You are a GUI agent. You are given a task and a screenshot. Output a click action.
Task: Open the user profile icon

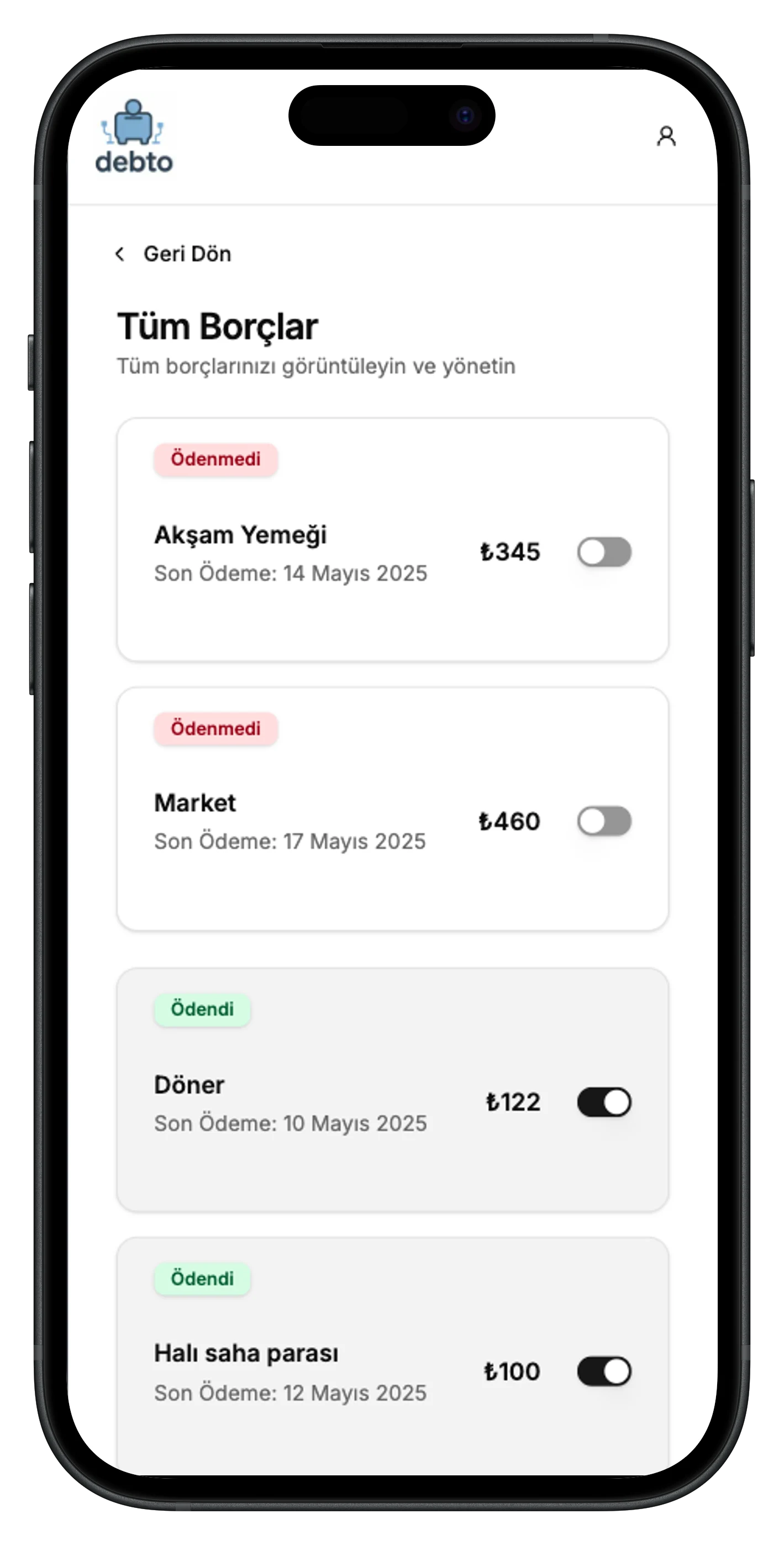pyautogui.click(x=666, y=136)
